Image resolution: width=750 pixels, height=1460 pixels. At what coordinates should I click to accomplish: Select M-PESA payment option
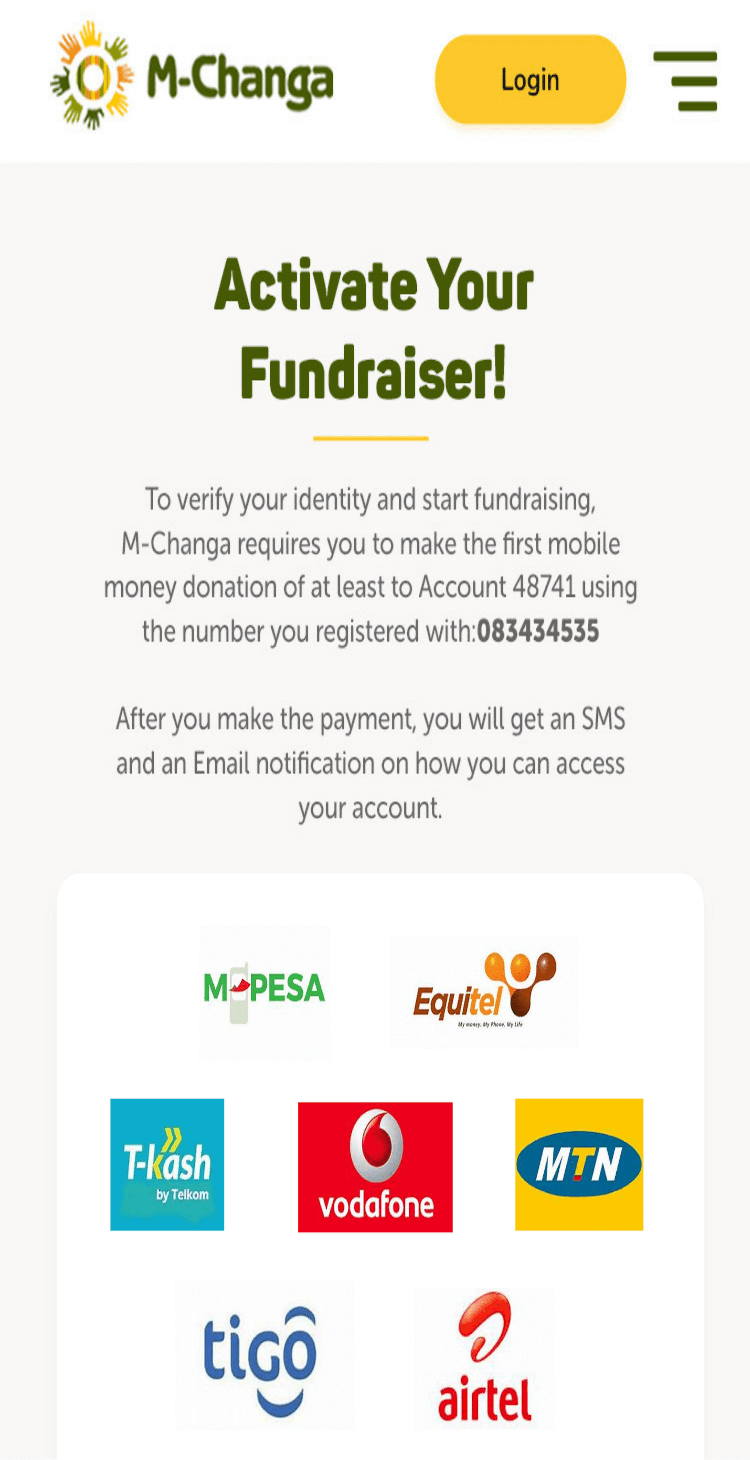point(265,991)
